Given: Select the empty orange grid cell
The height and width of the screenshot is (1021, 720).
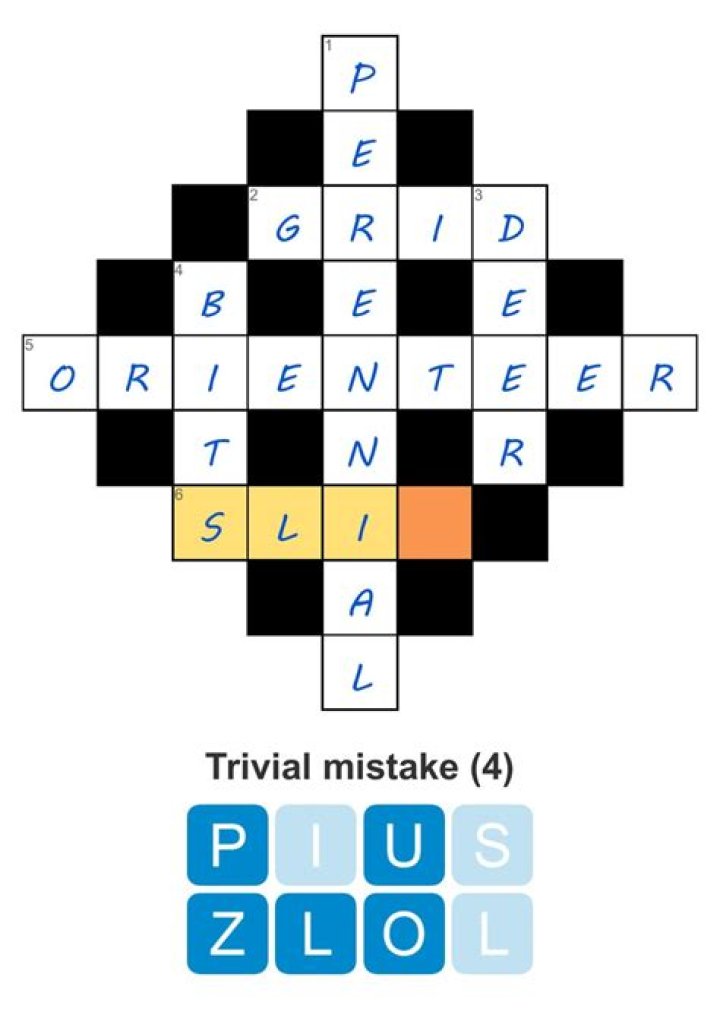Looking at the screenshot, I should 435,523.
